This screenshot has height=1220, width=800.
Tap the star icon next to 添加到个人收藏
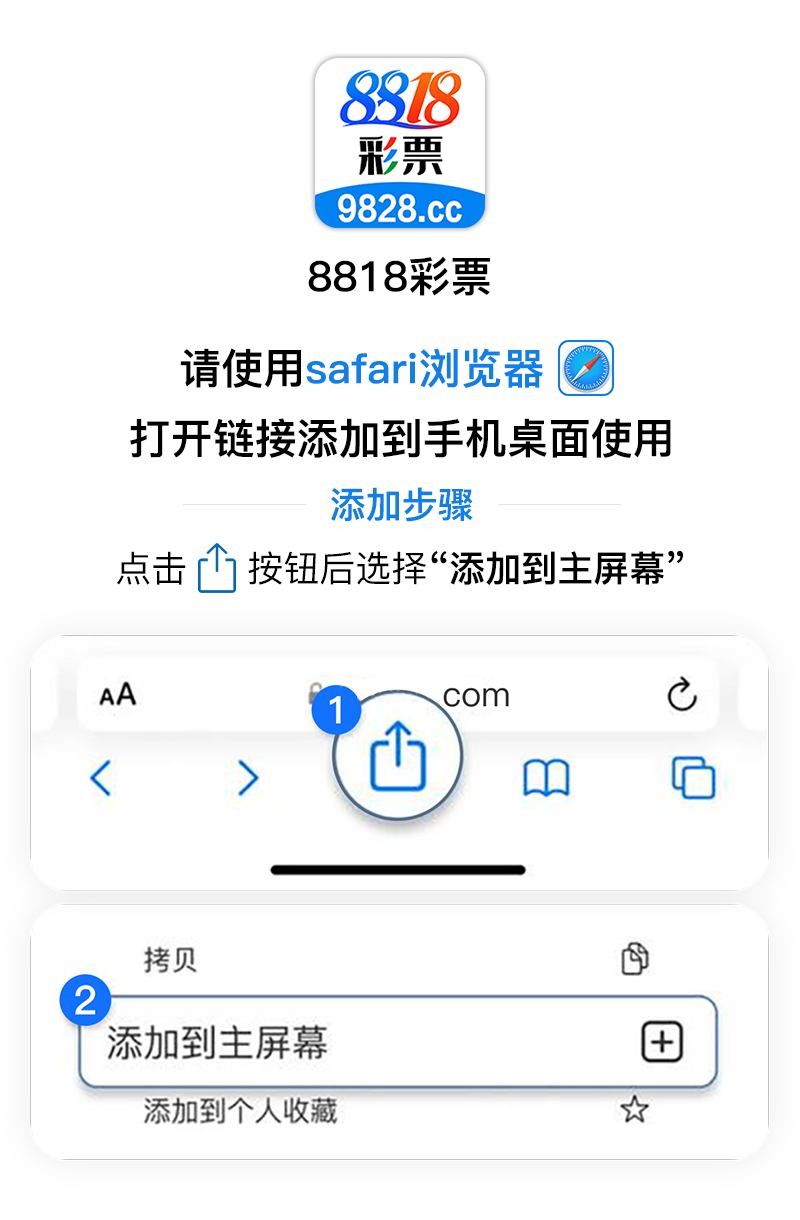(634, 1108)
